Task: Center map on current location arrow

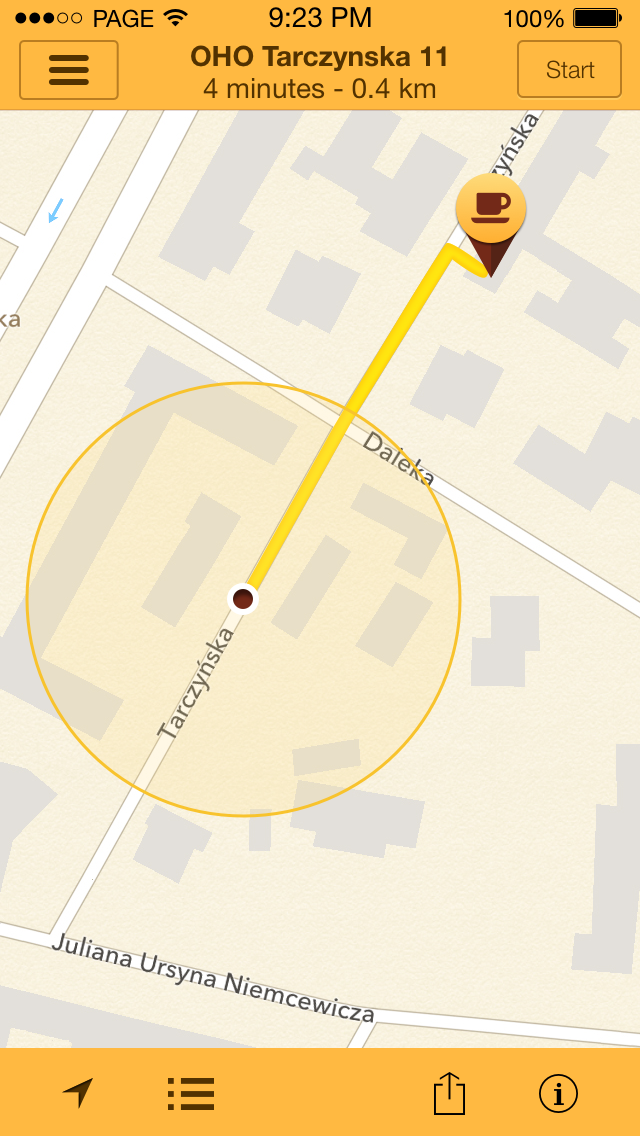Action: 78,1092
